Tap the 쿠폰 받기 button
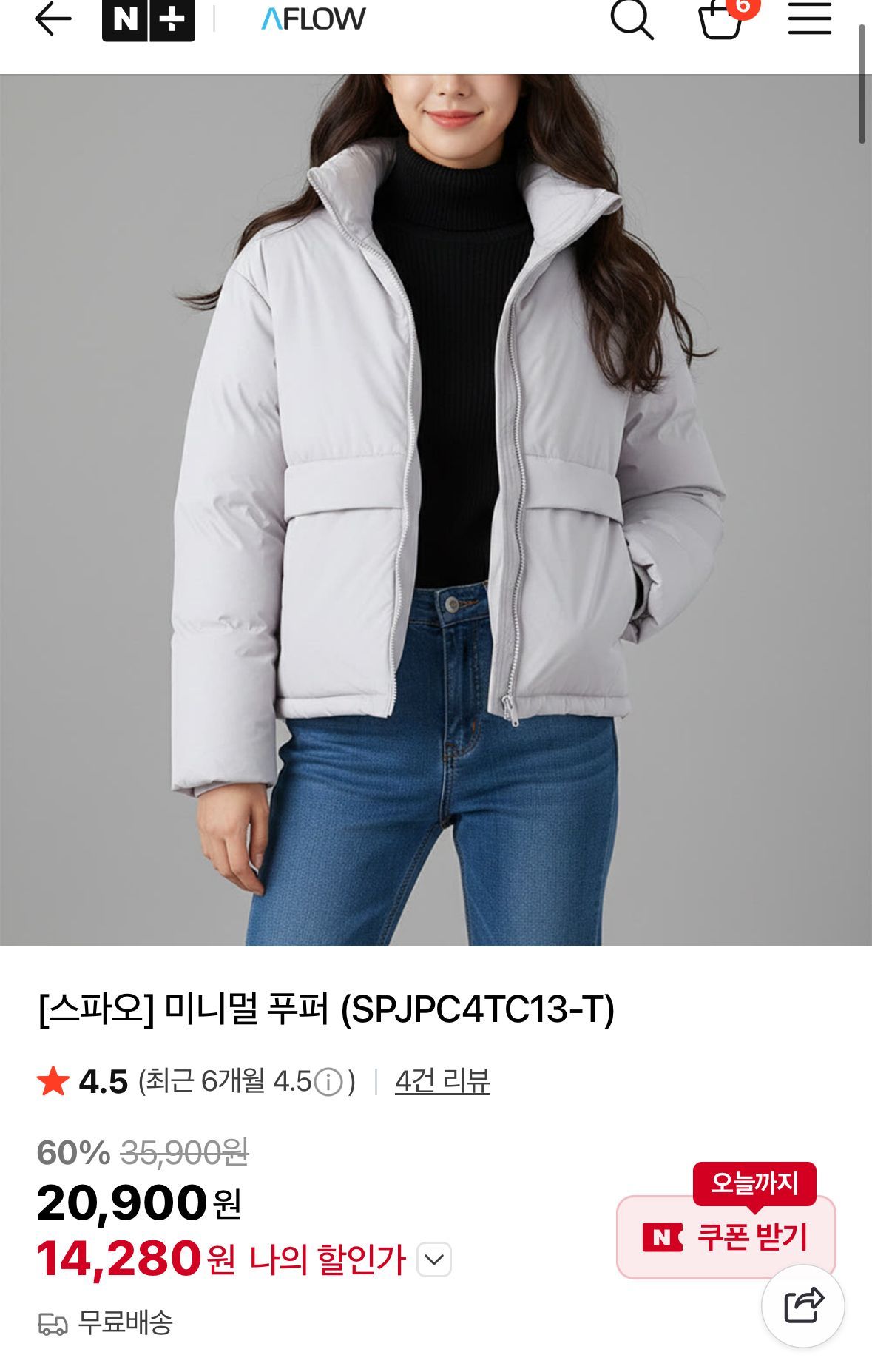Image resolution: width=872 pixels, height=1372 pixels. (x=726, y=1237)
